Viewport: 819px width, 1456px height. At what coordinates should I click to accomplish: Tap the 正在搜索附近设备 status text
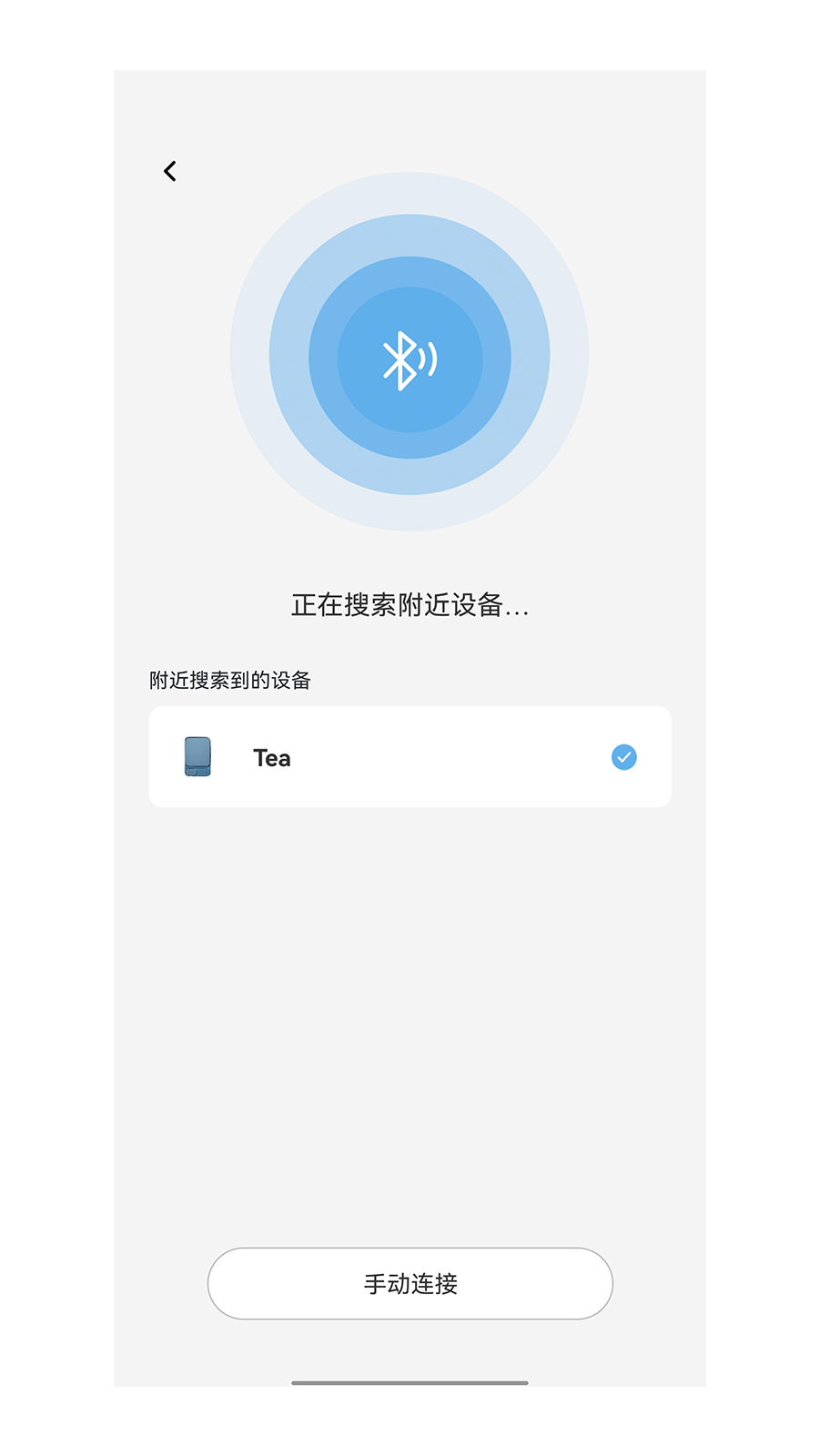[x=409, y=603]
